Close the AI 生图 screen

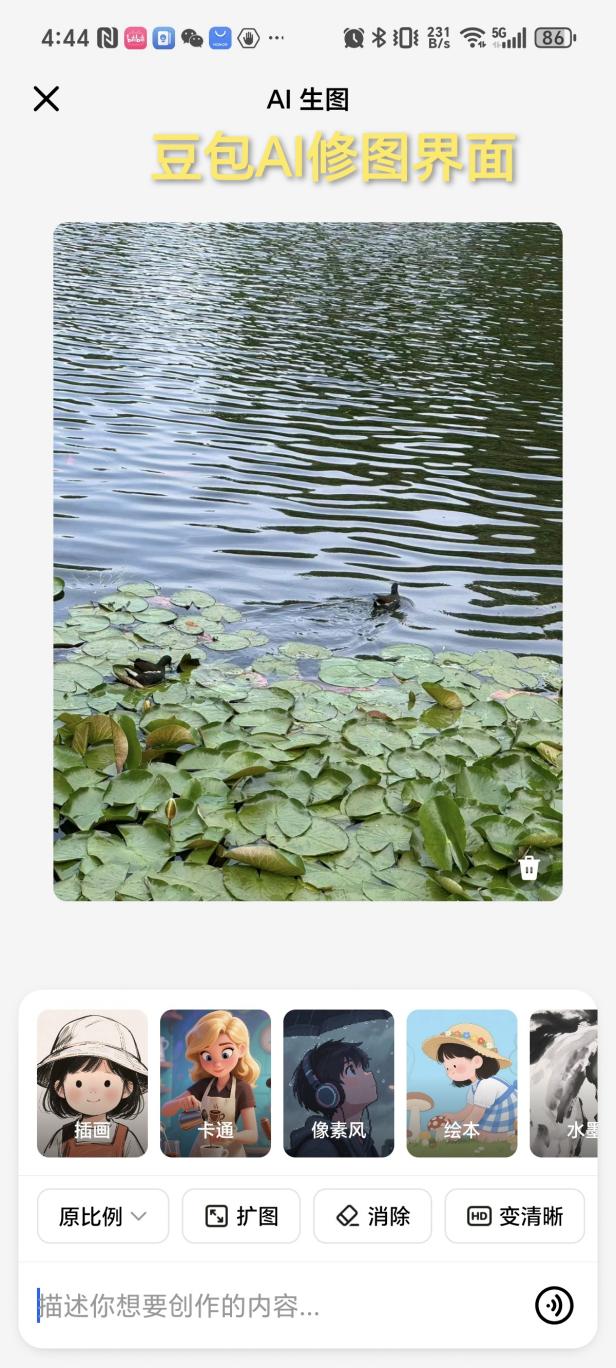(x=46, y=98)
